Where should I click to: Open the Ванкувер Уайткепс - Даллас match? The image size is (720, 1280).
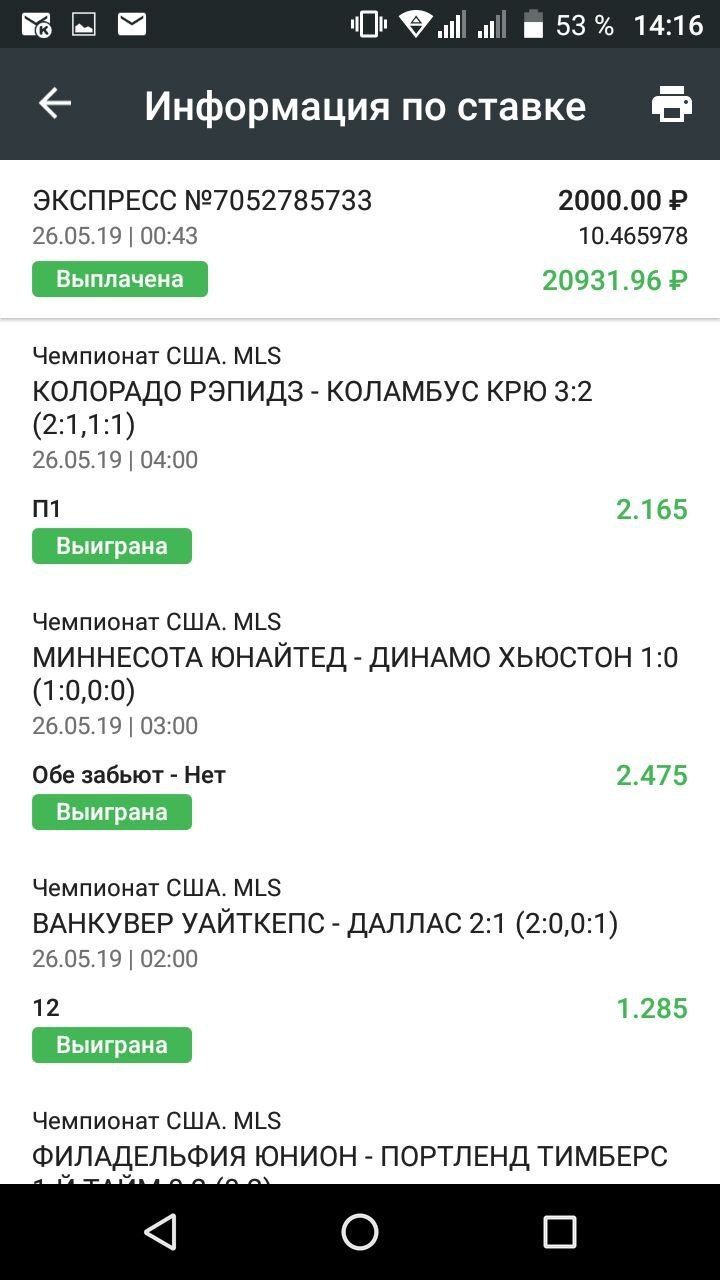(x=326, y=923)
